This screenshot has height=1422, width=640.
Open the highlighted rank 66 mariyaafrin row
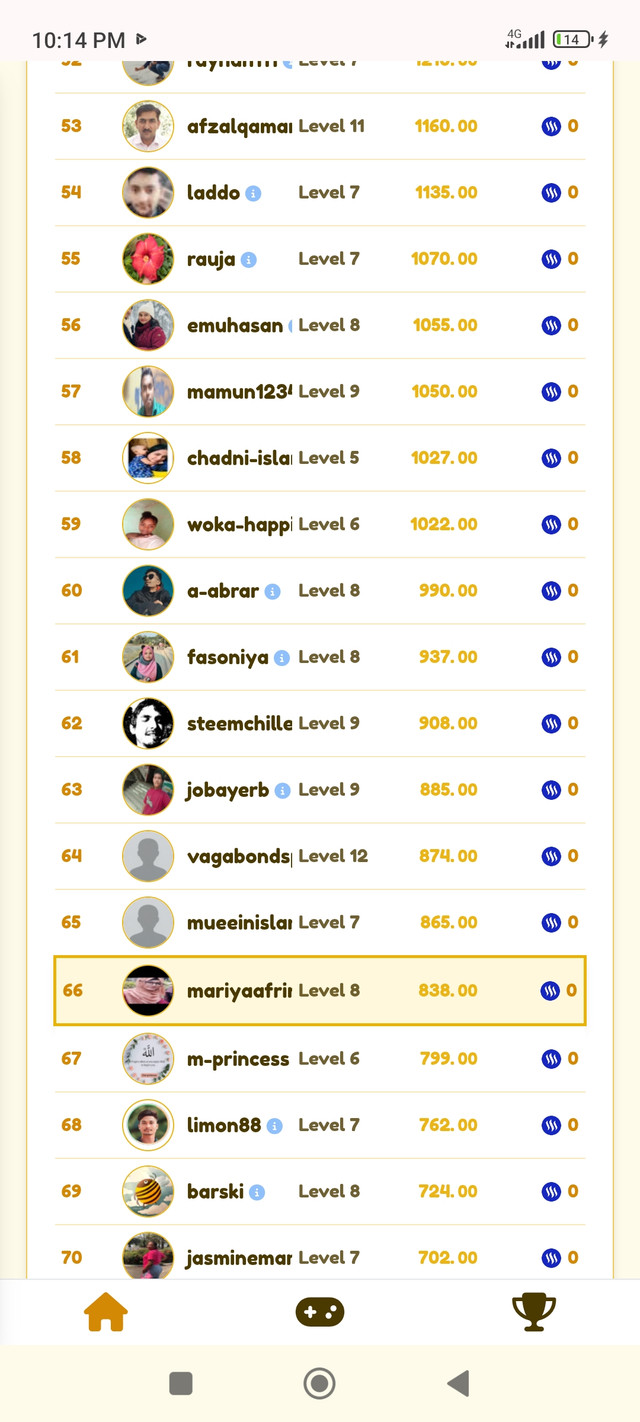320,991
